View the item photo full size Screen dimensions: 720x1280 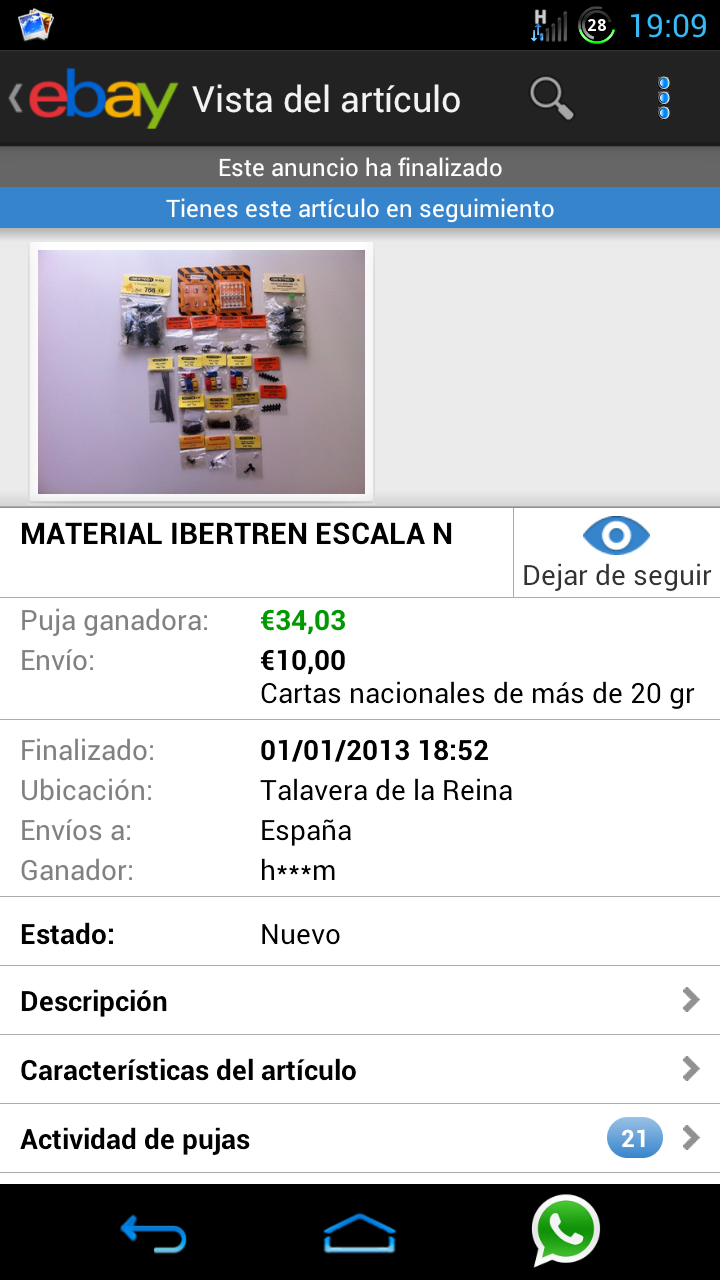[x=201, y=372]
